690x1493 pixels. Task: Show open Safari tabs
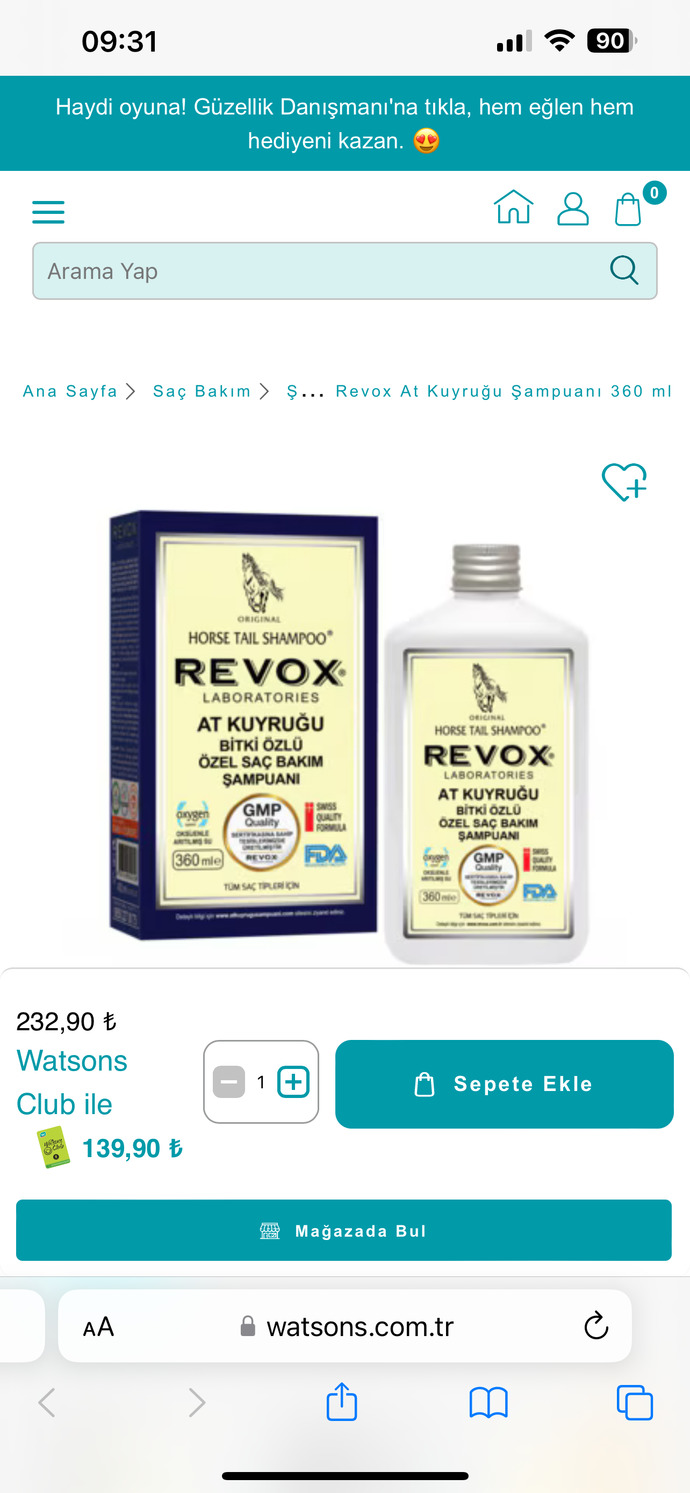point(635,1403)
